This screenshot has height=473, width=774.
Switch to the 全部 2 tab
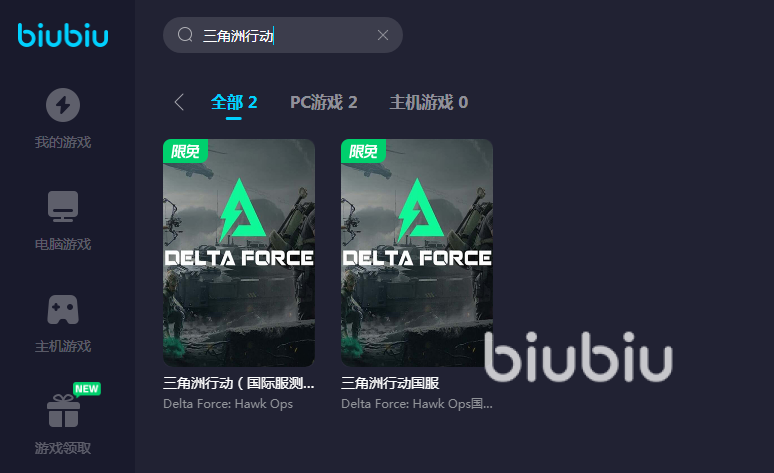[234, 102]
